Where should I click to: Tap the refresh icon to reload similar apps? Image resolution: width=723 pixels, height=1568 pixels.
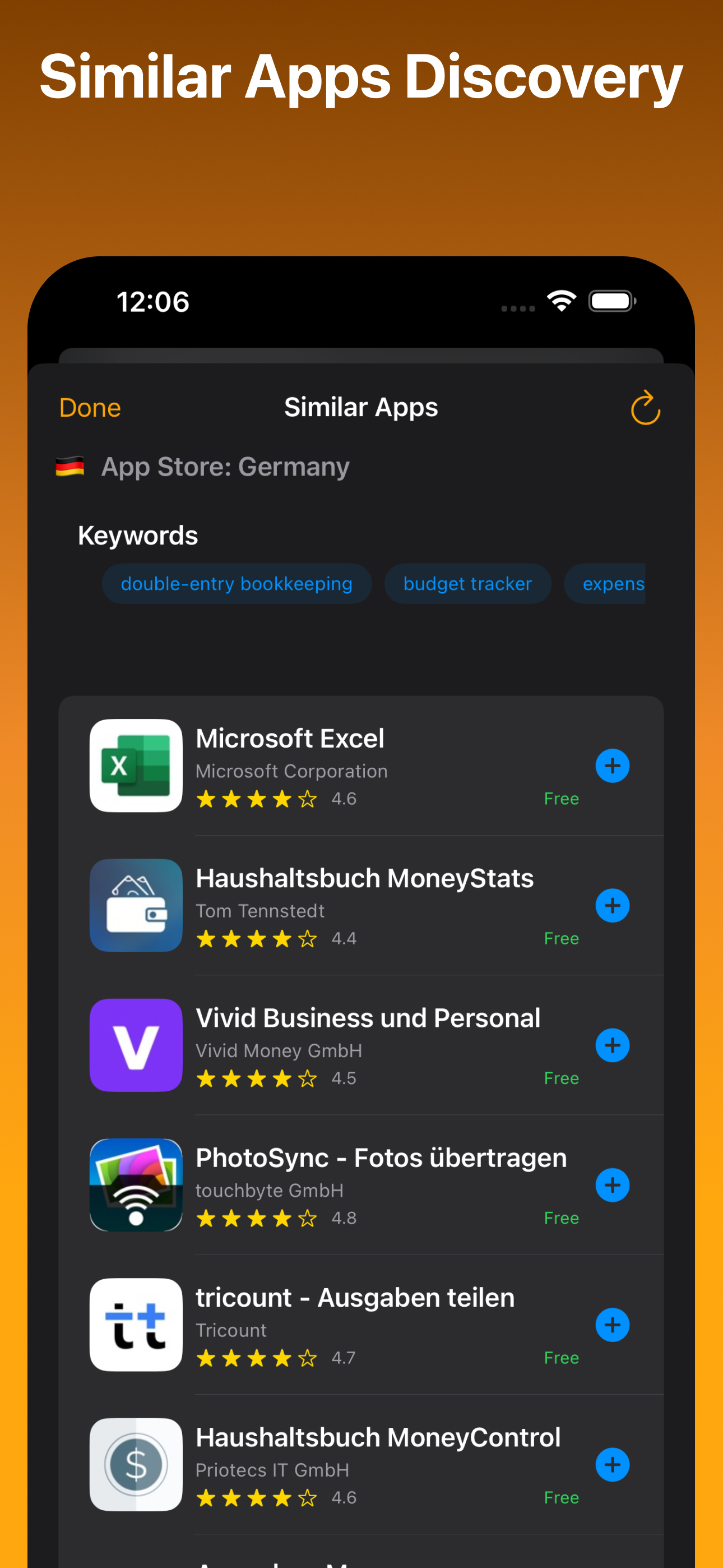pos(645,407)
